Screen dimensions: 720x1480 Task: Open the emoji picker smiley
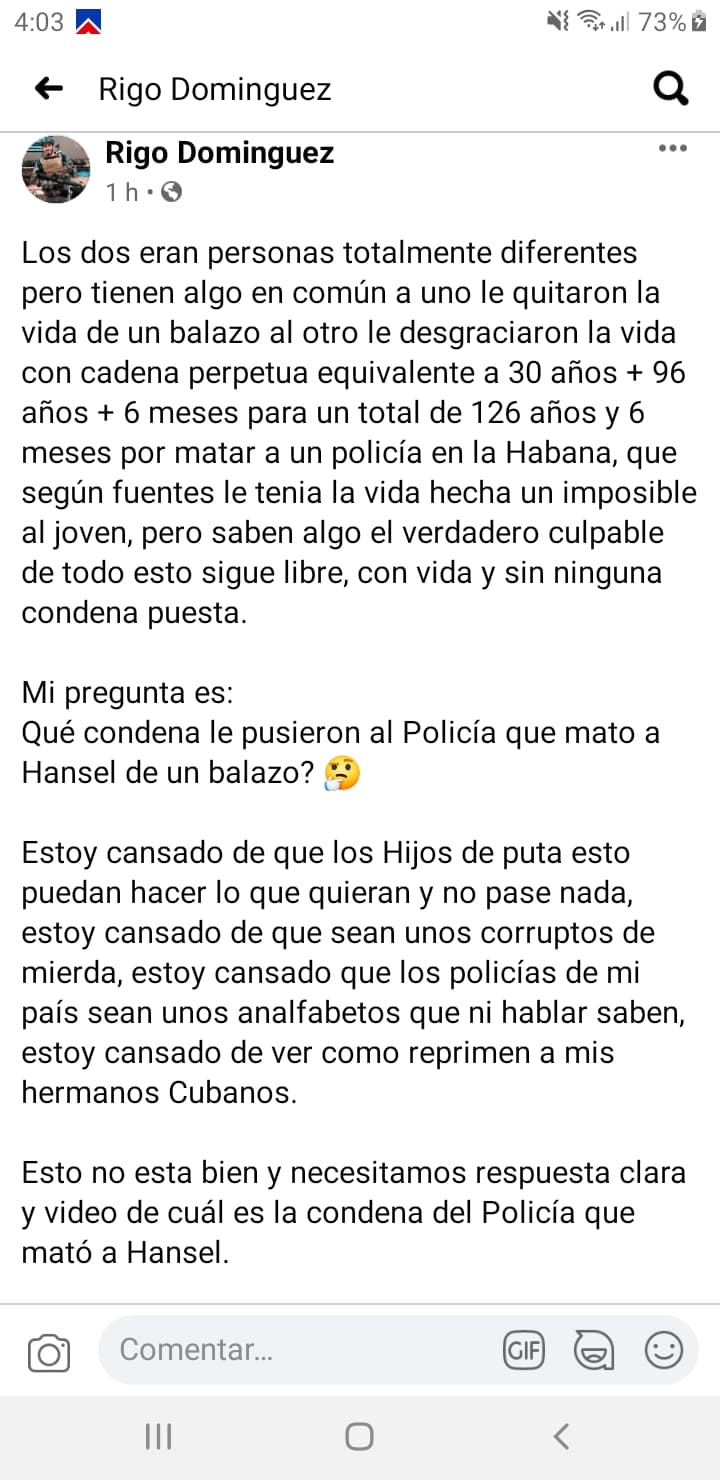pos(663,1351)
